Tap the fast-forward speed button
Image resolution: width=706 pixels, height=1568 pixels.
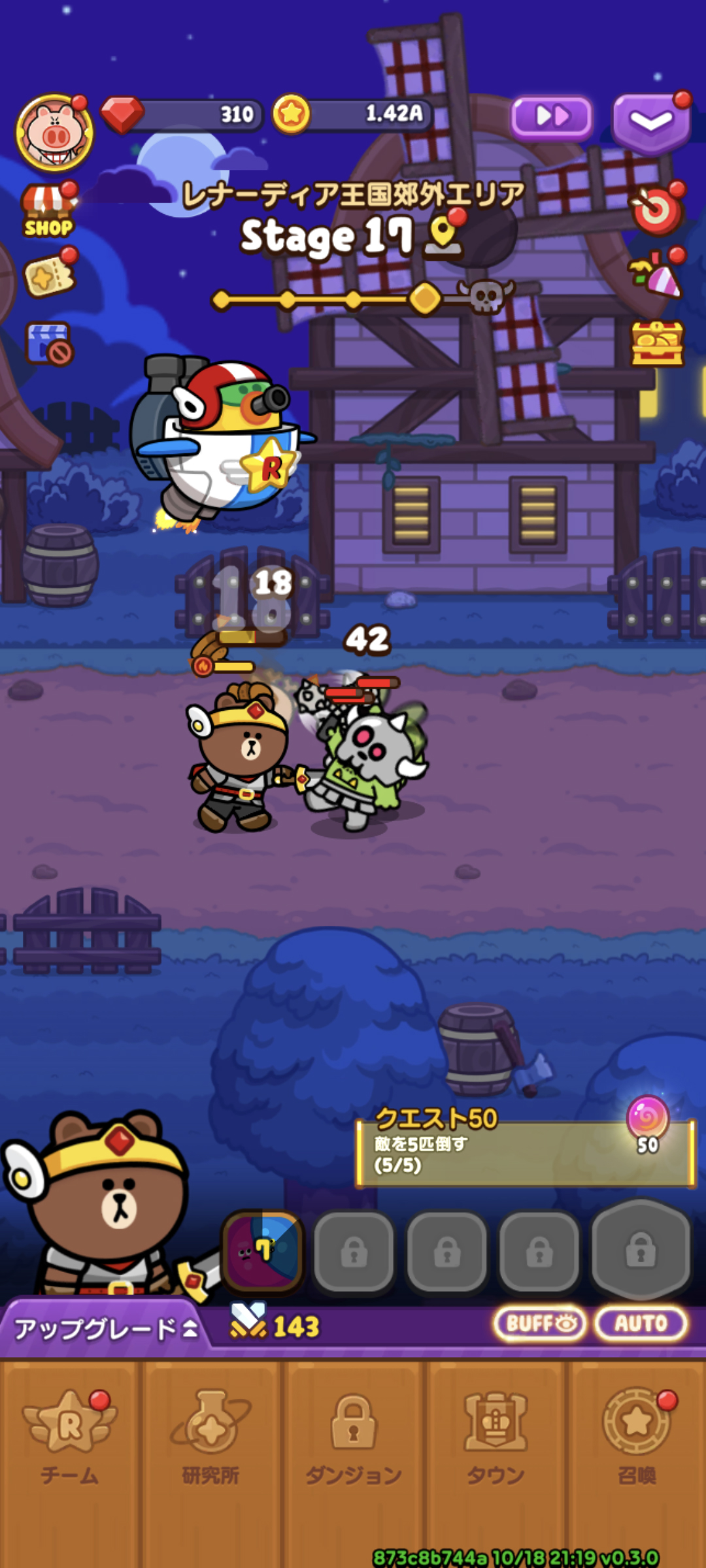[551, 118]
